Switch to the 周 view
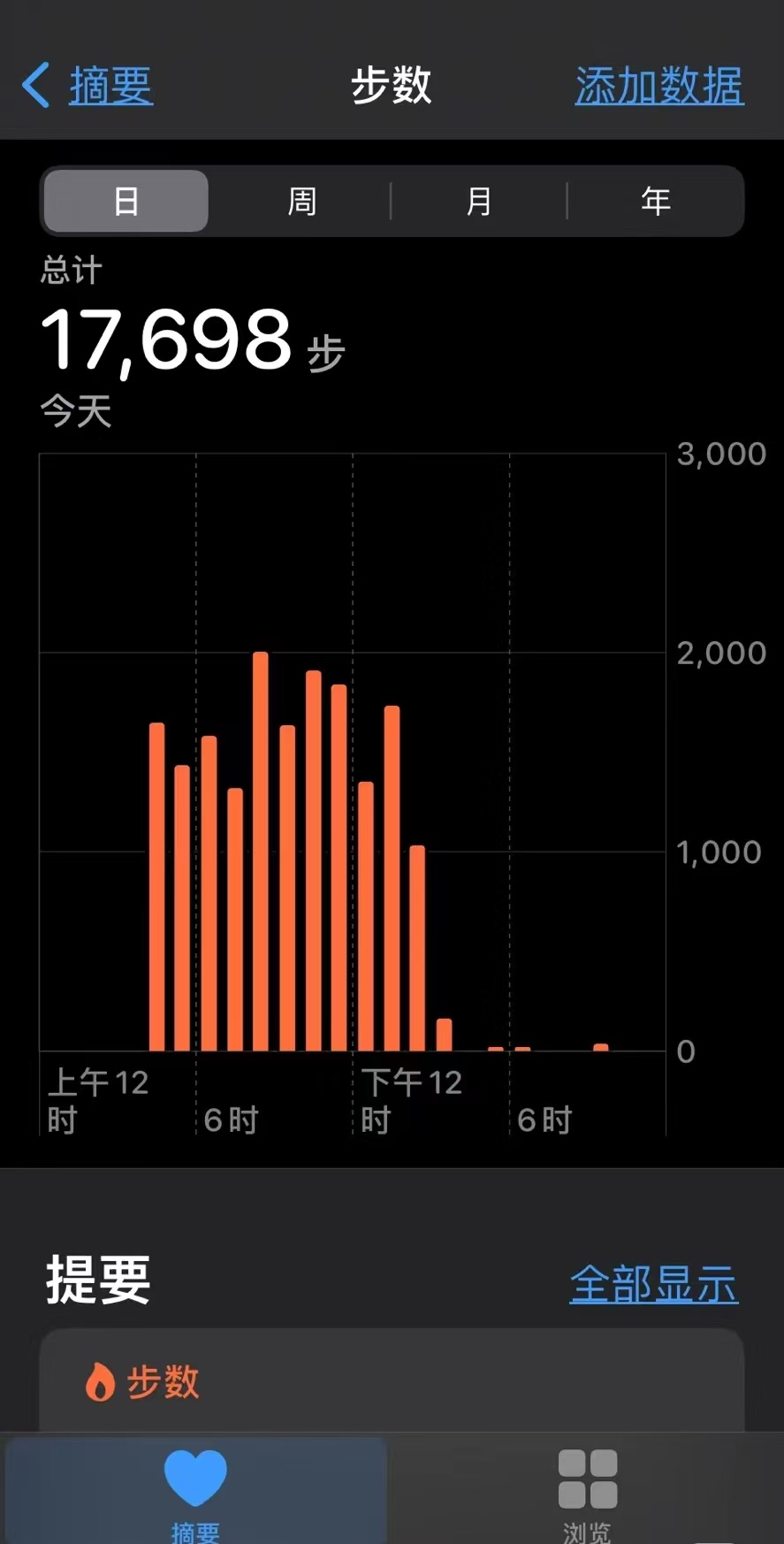This screenshot has width=784, height=1544. [302, 201]
